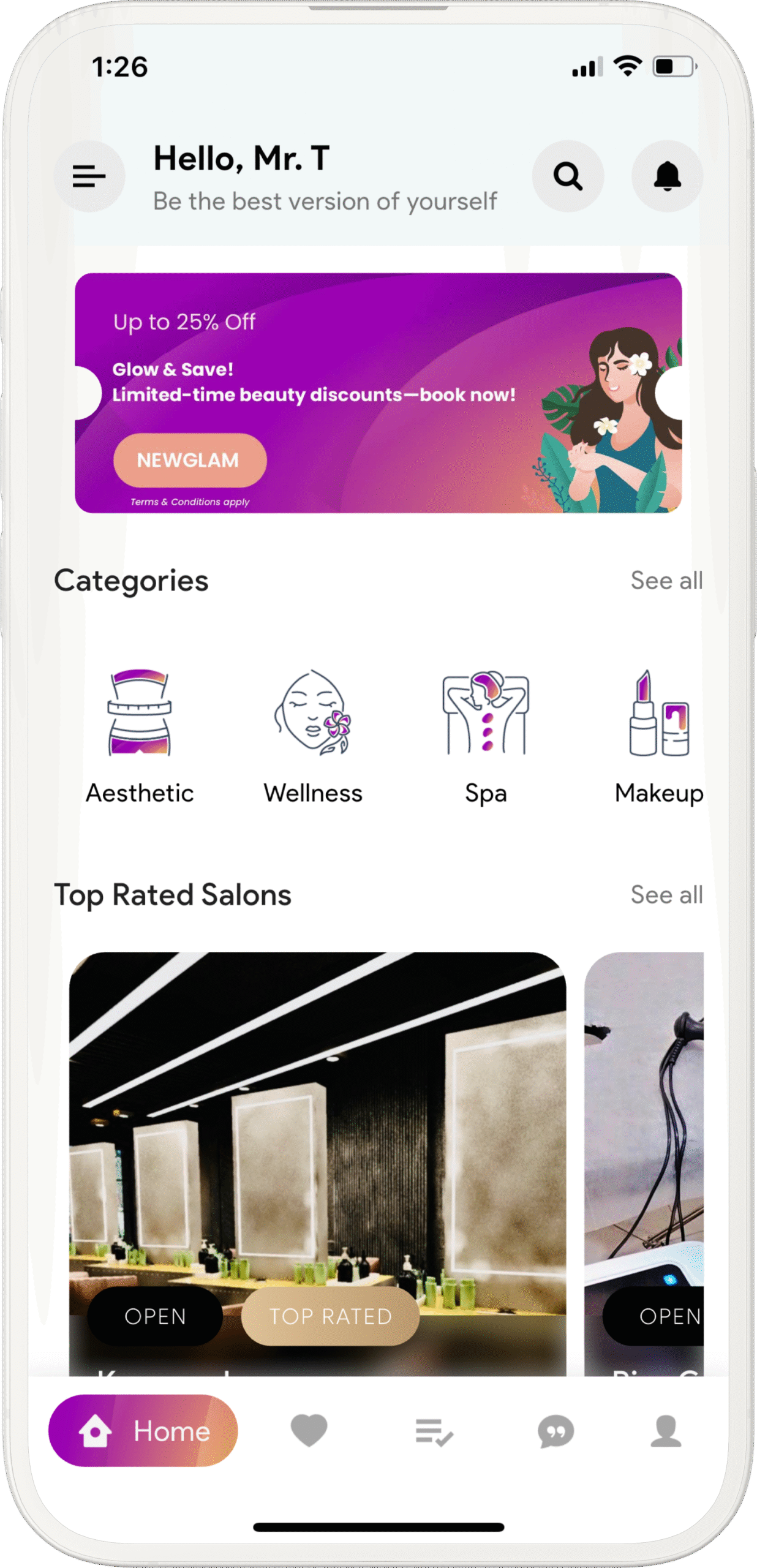
Task: Open the salon card tagged TOP RATED
Action: [x=317, y=1133]
